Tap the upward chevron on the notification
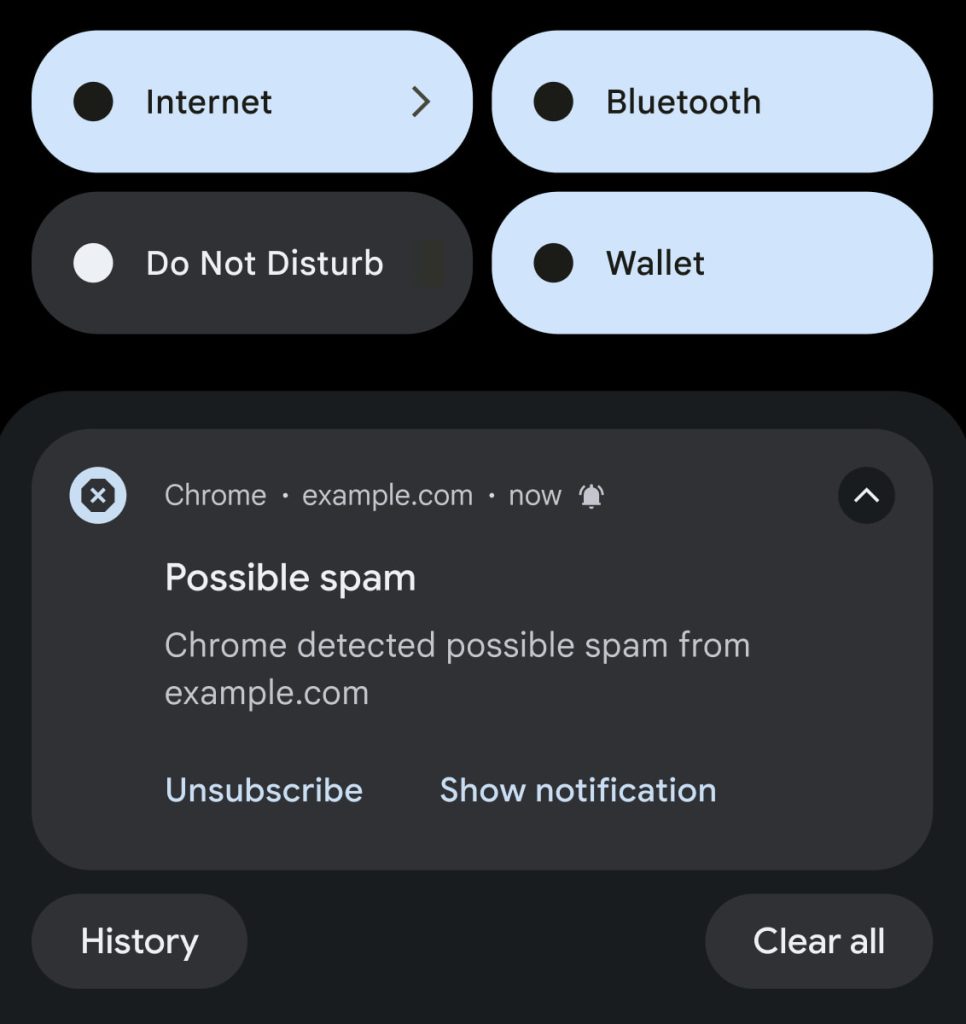The image size is (966, 1024). click(866, 495)
